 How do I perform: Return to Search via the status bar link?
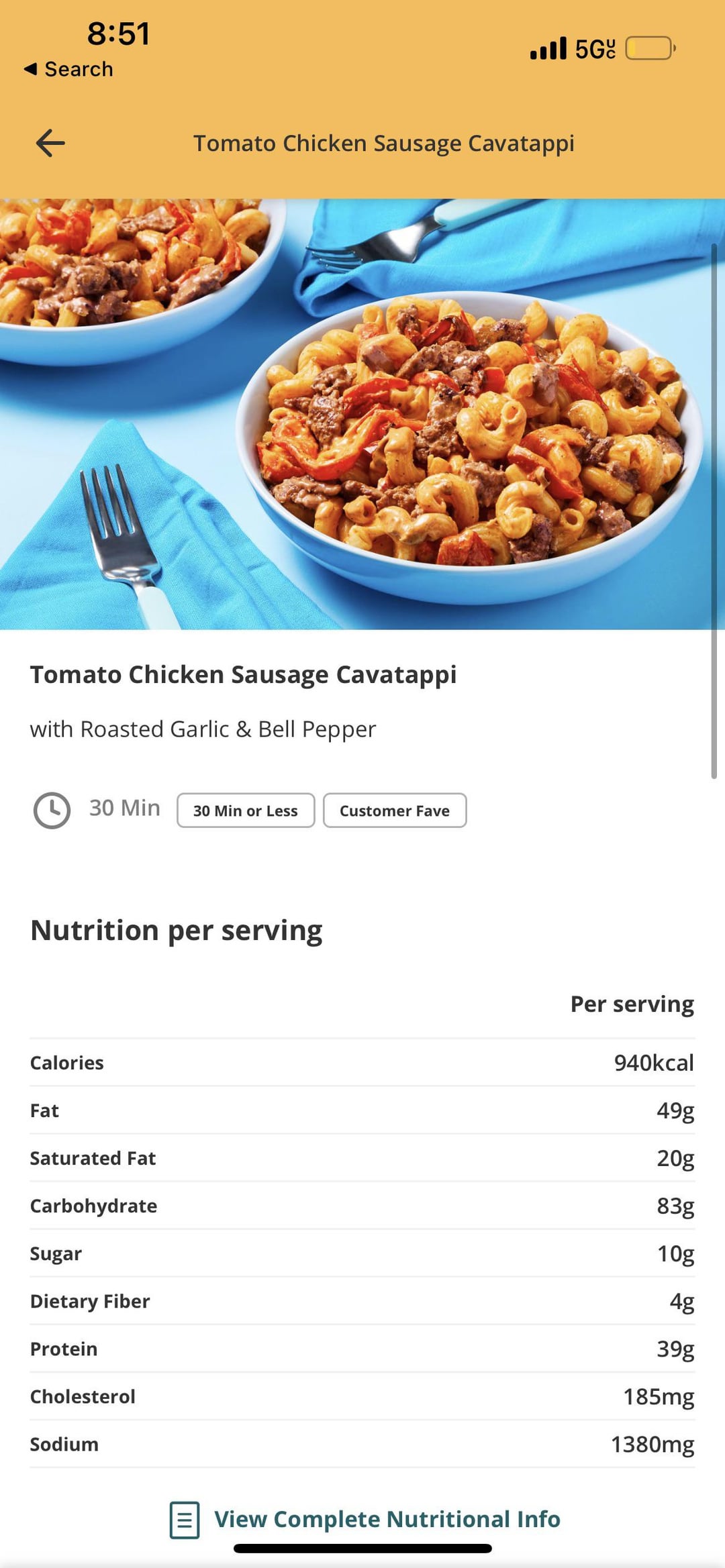pos(68,69)
